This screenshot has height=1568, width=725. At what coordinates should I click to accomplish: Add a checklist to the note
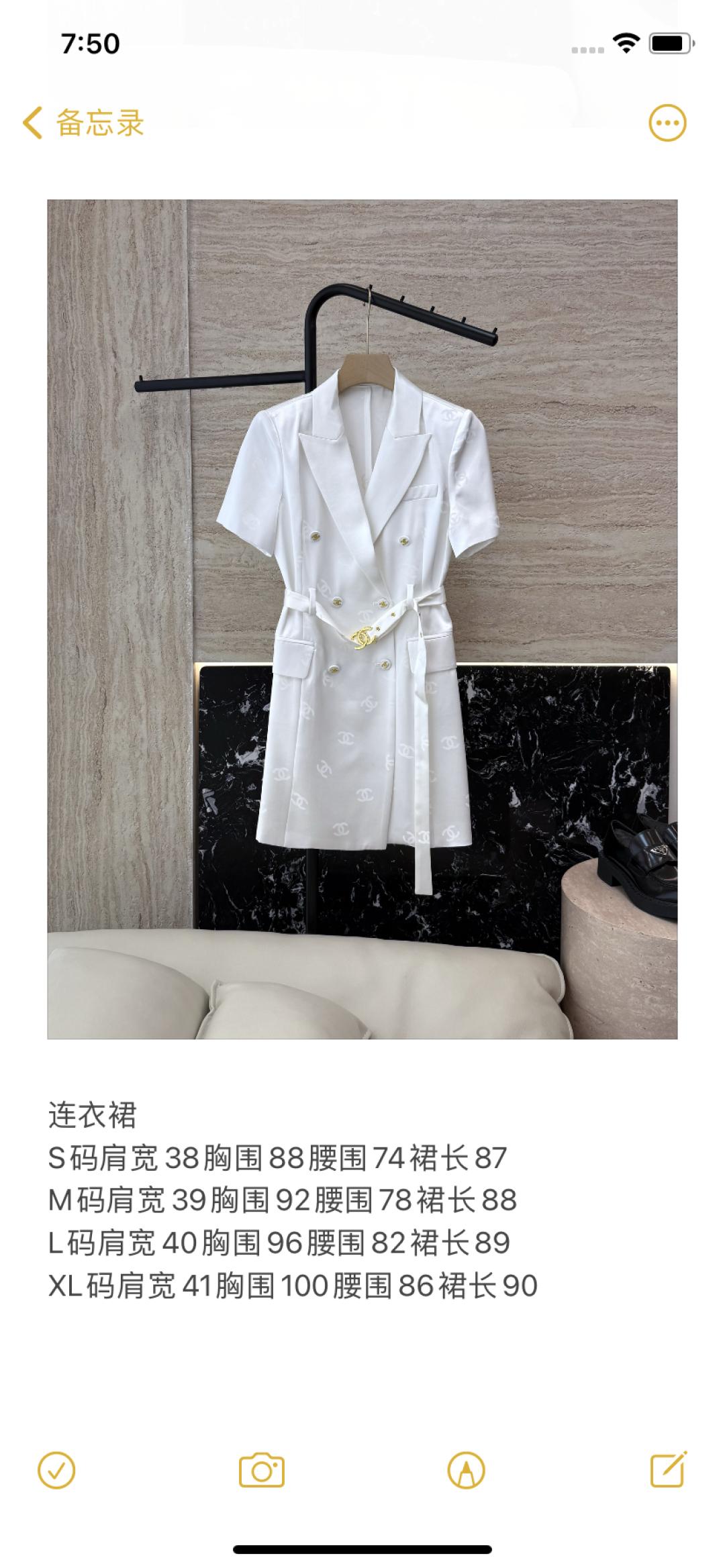pyautogui.click(x=56, y=1471)
